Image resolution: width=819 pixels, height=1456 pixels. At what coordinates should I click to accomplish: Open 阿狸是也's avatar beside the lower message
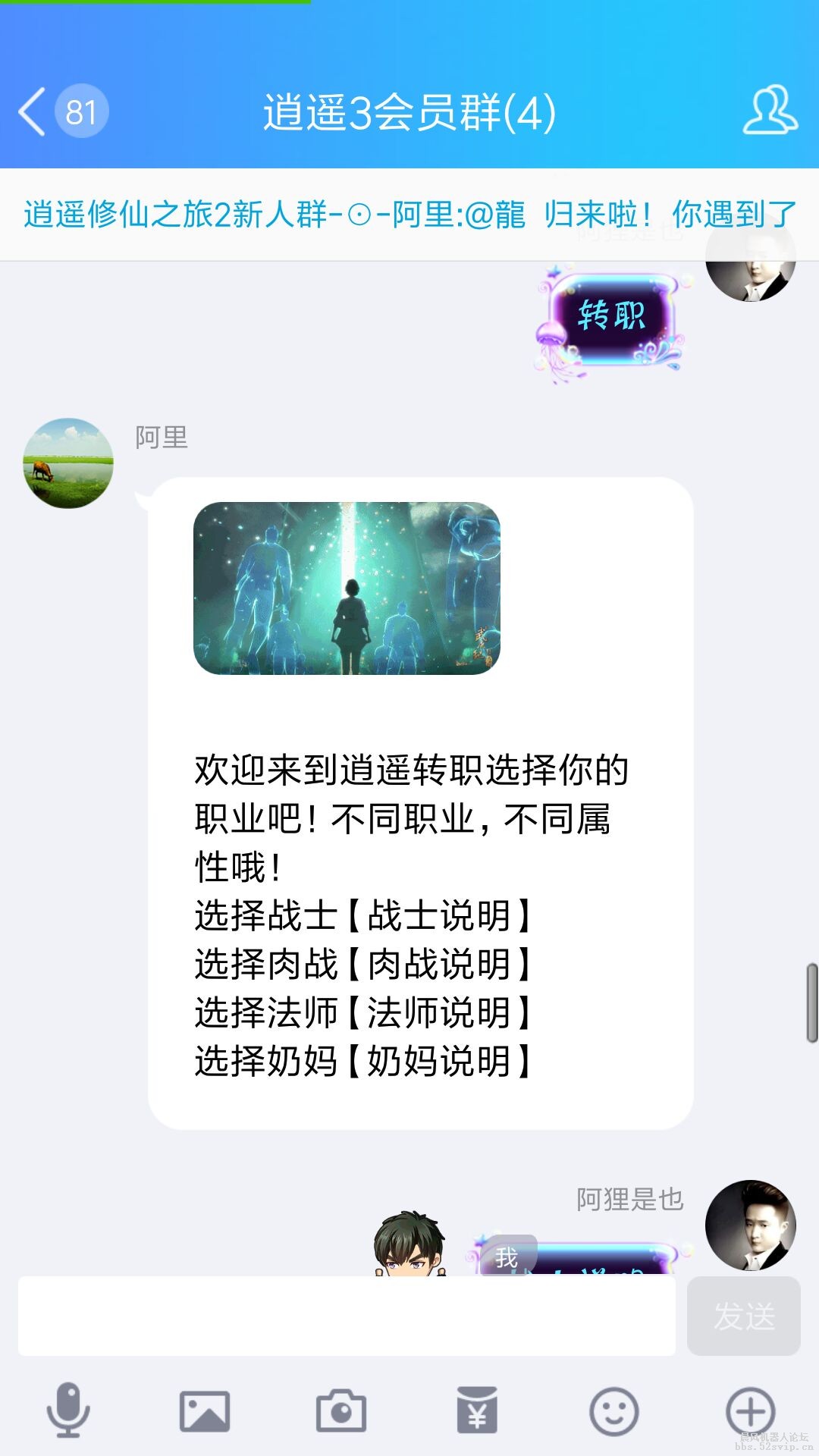pyautogui.click(x=750, y=1225)
